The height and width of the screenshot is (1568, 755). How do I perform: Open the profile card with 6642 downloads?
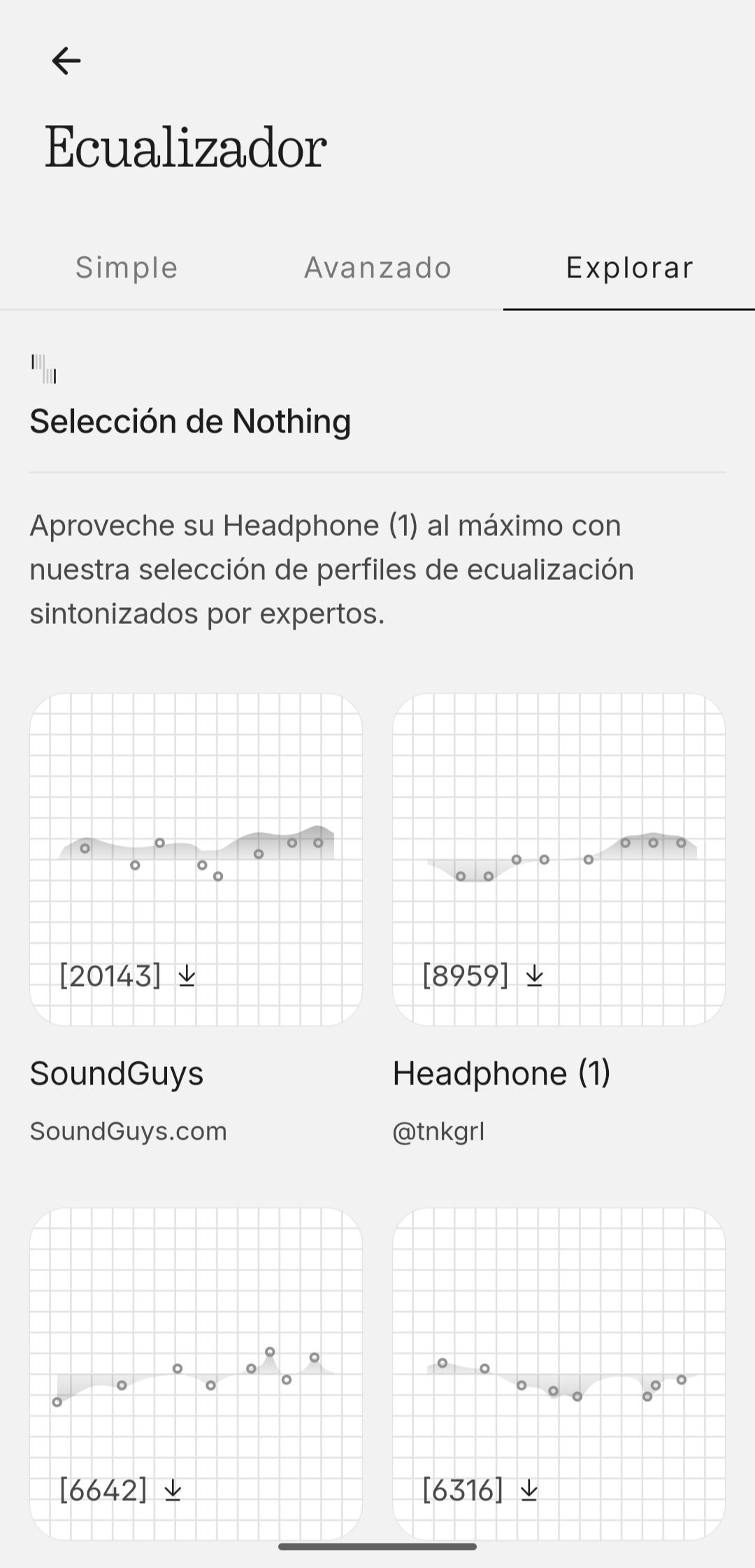point(196,1373)
